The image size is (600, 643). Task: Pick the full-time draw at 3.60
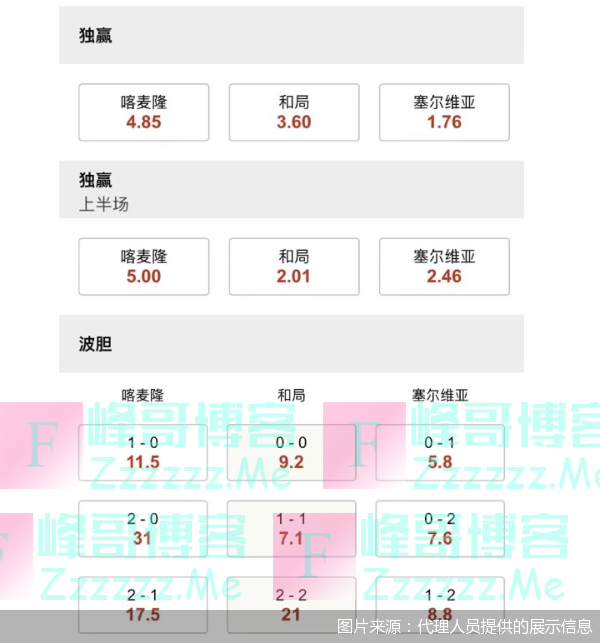point(294,112)
